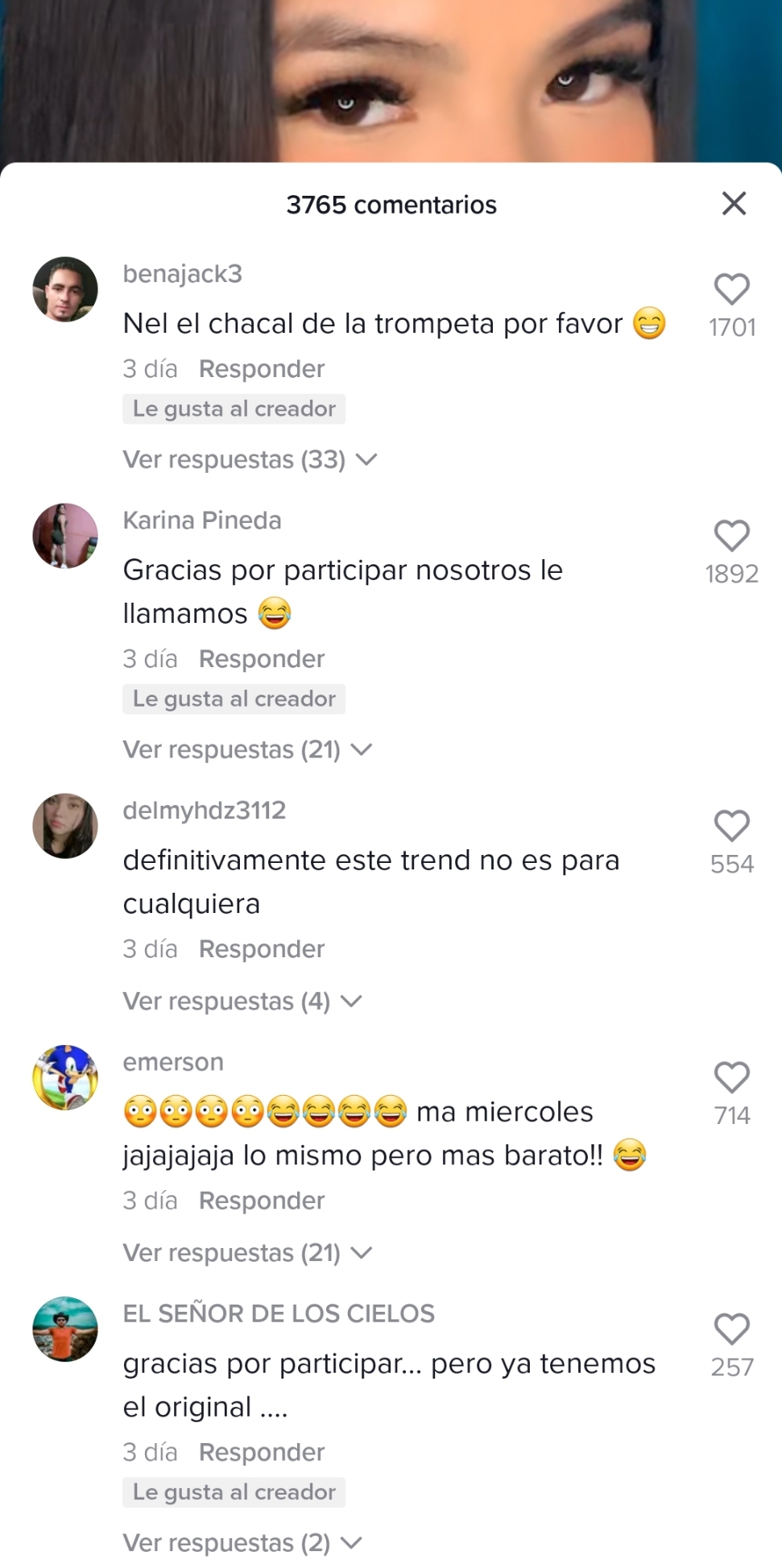The height and width of the screenshot is (1568, 782).
Task: Like Karina Pineda's comment
Action: (732, 536)
